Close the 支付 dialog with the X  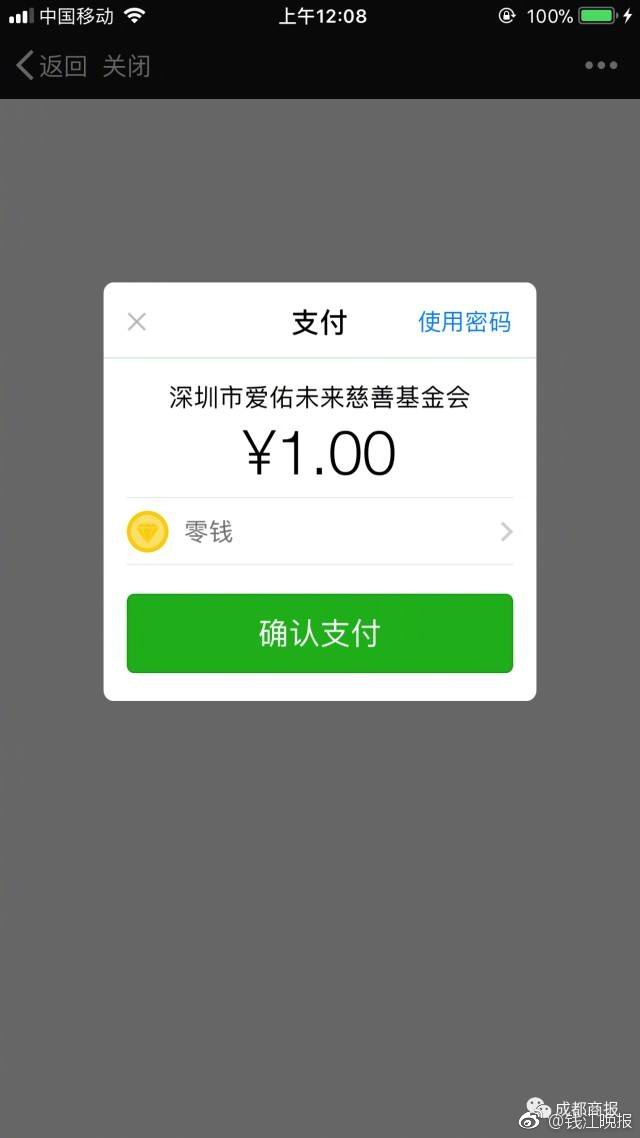(x=137, y=321)
